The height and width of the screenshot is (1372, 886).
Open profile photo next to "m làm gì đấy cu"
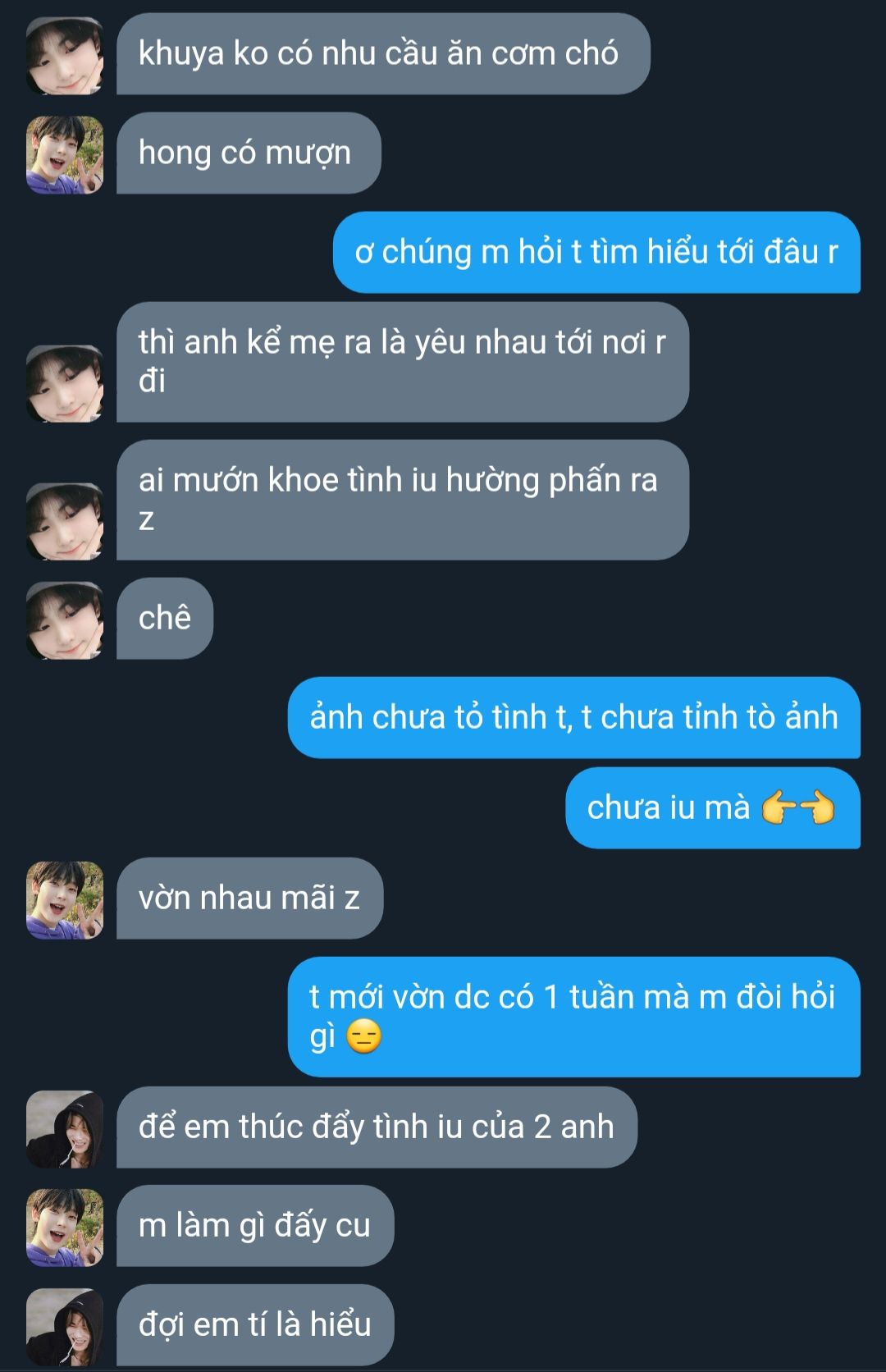65,1228
